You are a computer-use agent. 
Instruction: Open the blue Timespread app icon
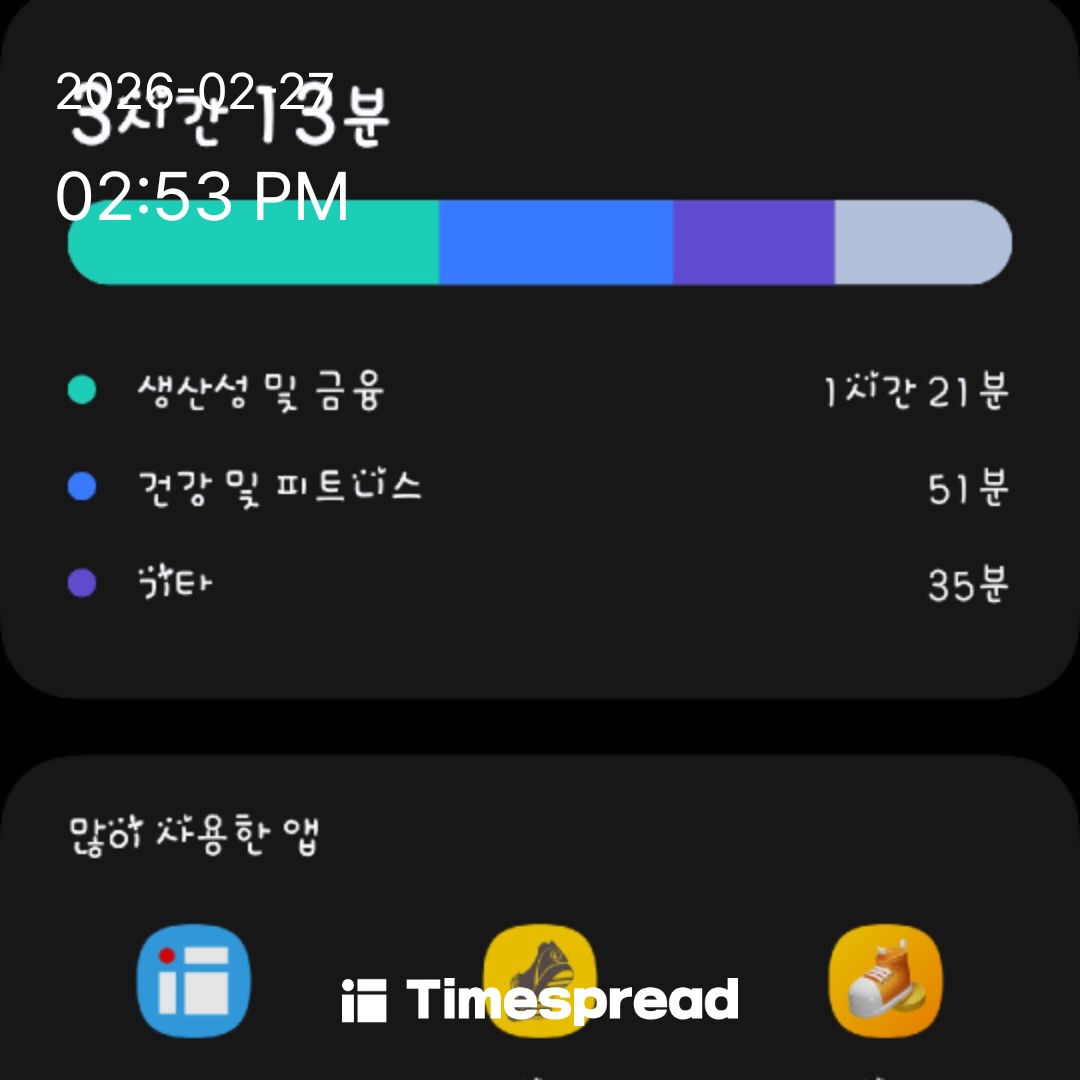point(194,981)
